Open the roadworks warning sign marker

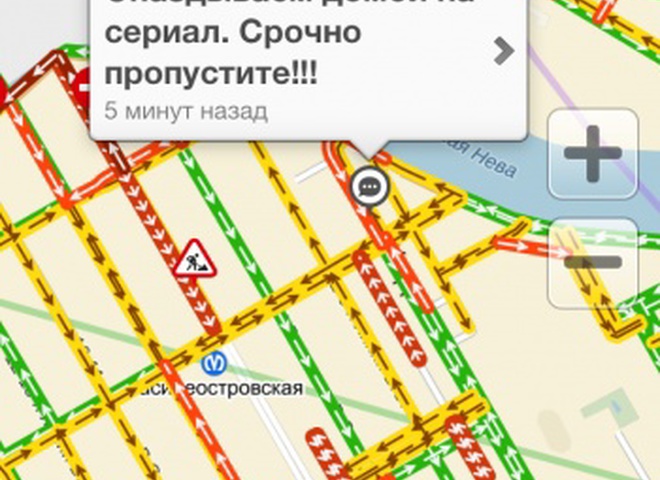click(193, 259)
